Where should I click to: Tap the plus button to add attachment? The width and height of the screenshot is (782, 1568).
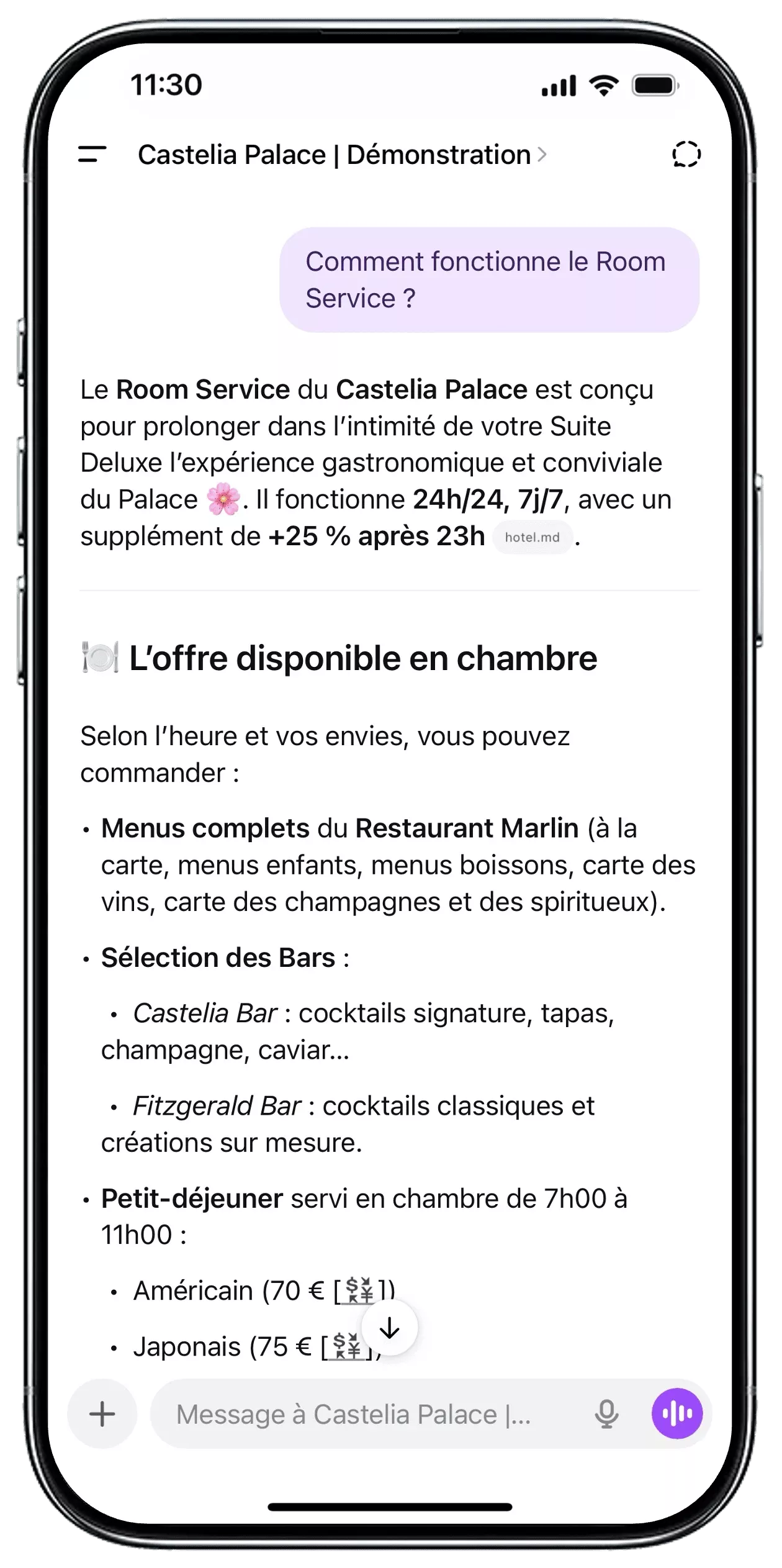point(102,1414)
